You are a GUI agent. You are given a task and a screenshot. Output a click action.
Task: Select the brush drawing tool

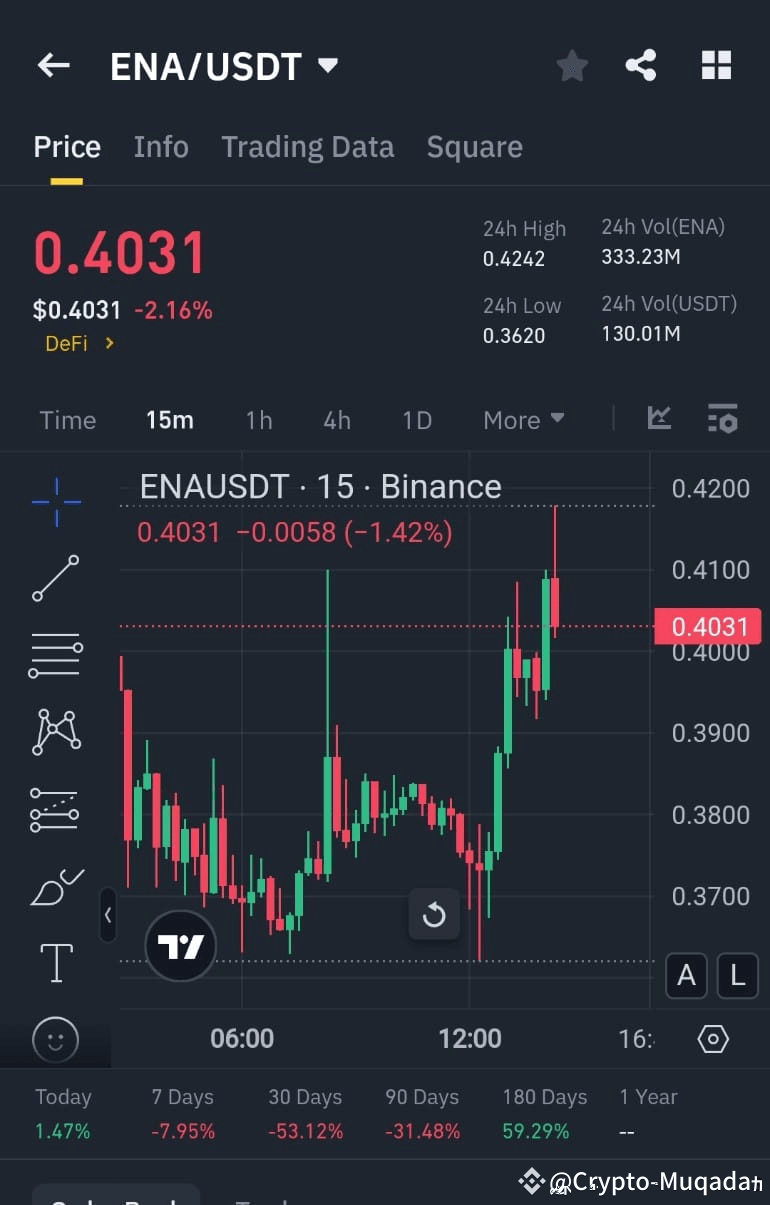55,886
